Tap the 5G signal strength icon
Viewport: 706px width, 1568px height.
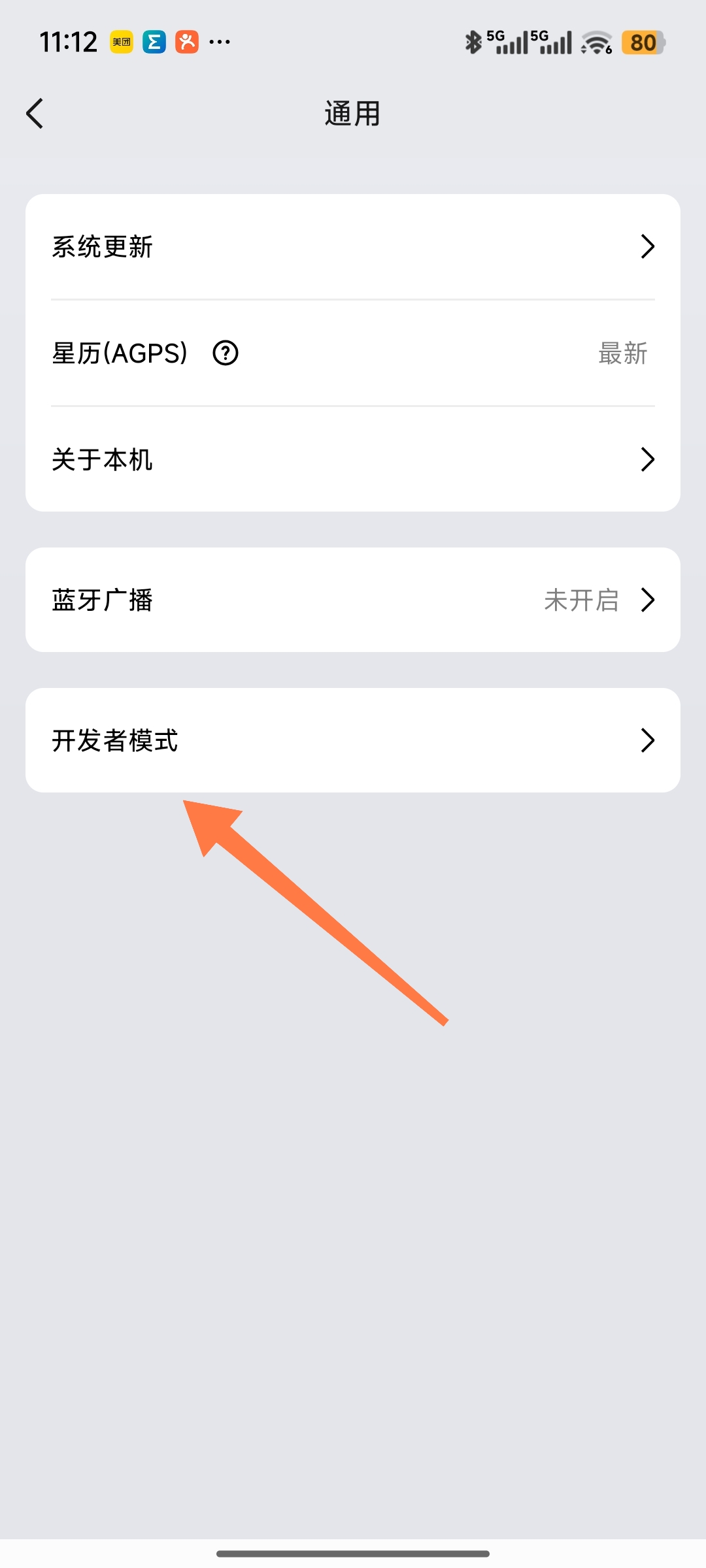[507, 41]
